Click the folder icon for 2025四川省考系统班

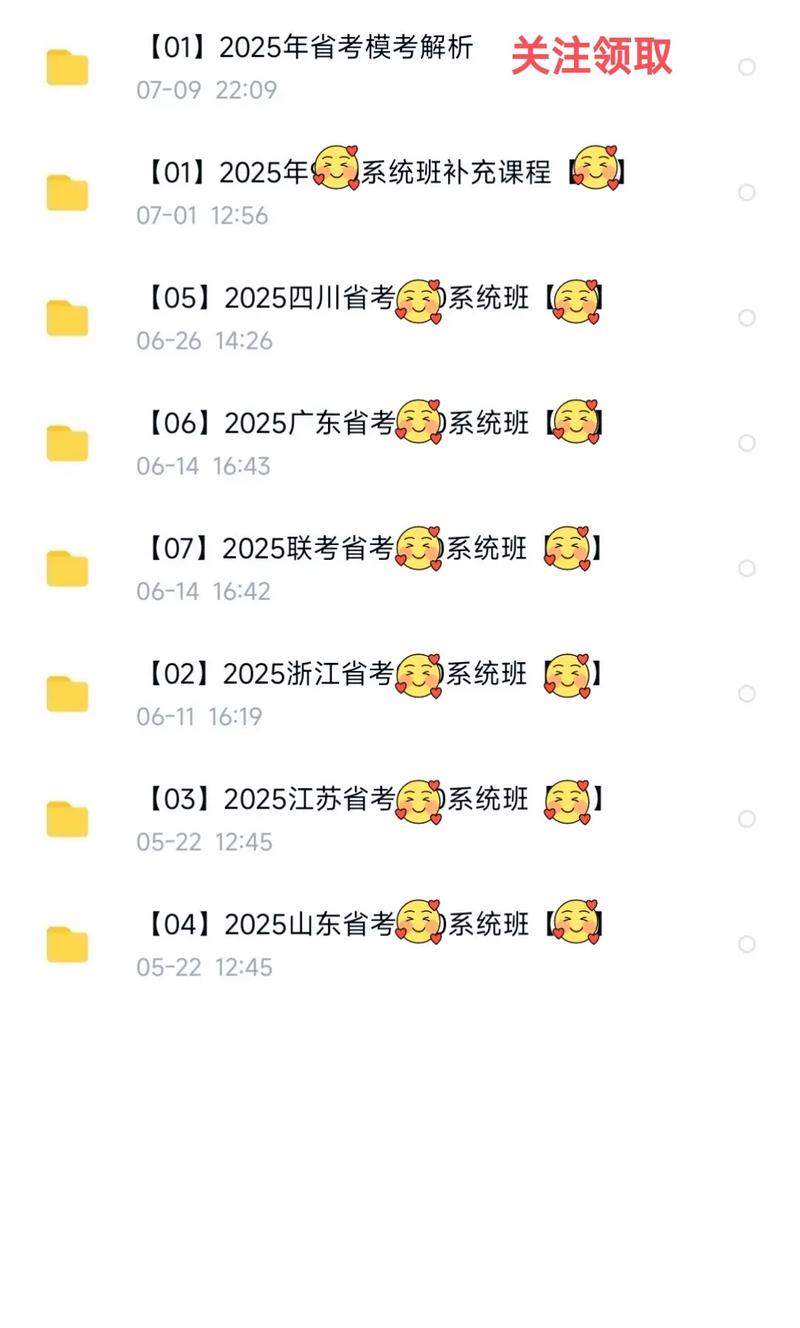click(x=66, y=318)
